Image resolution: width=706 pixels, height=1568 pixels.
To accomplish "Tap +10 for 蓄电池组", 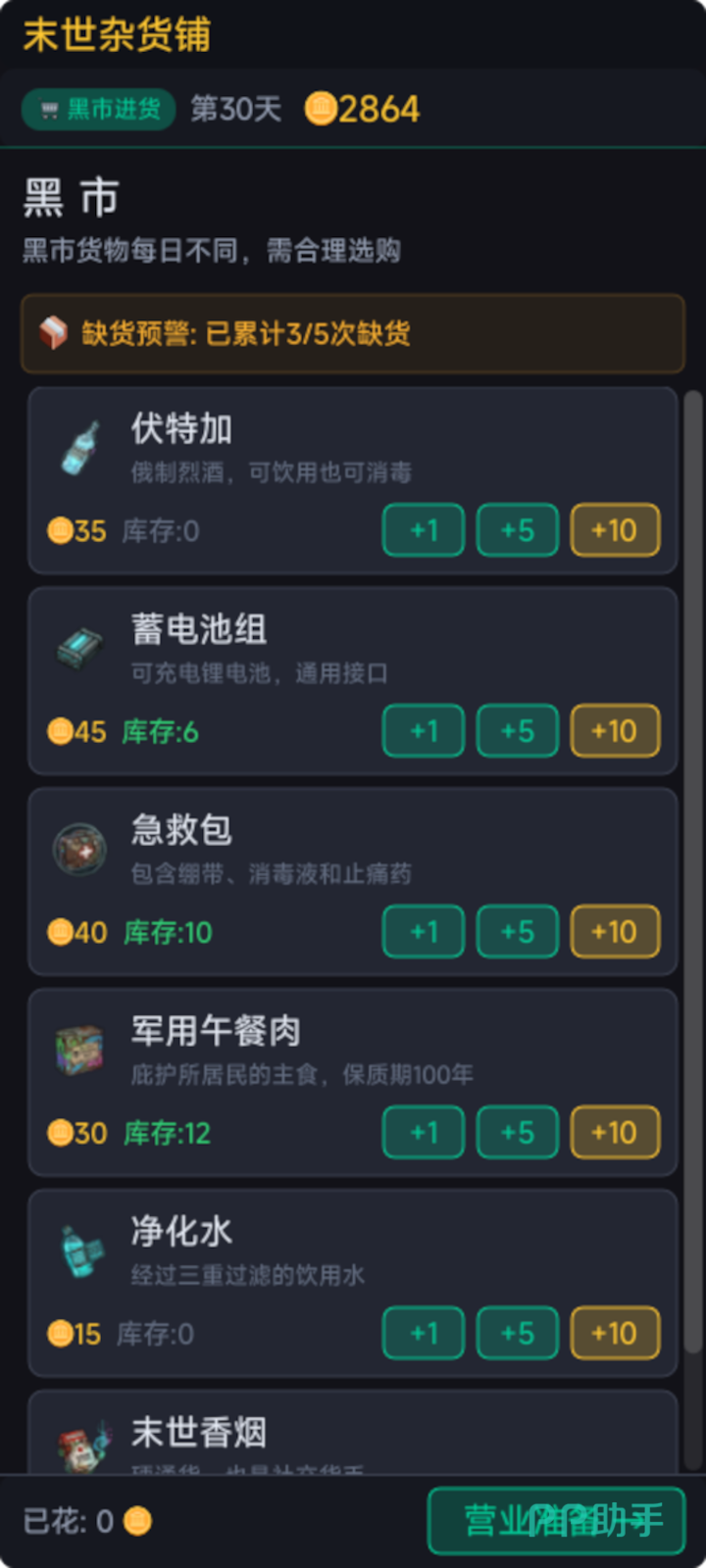I will point(615,731).
